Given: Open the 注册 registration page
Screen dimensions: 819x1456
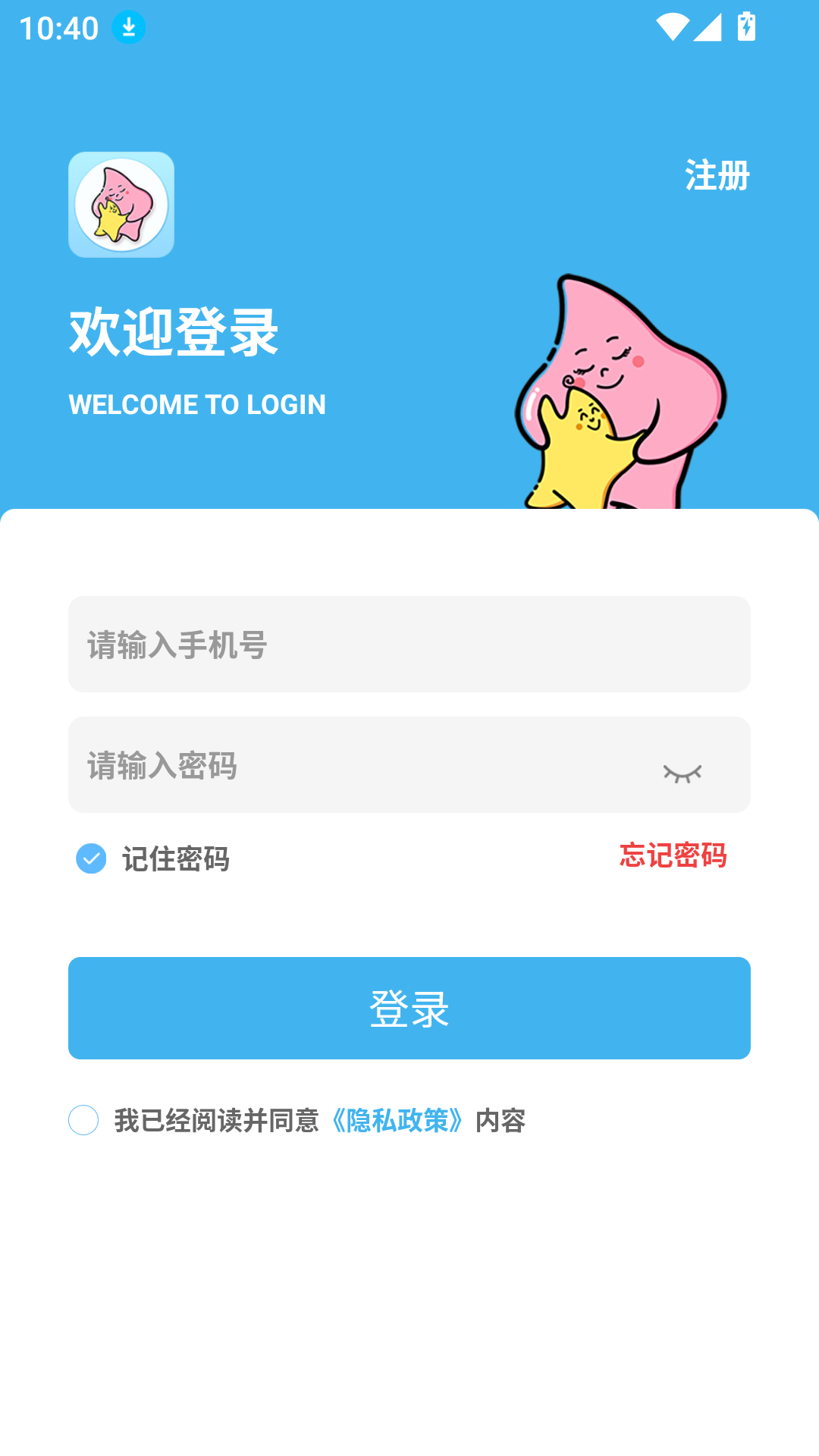Looking at the screenshot, I should tap(716, 175).
